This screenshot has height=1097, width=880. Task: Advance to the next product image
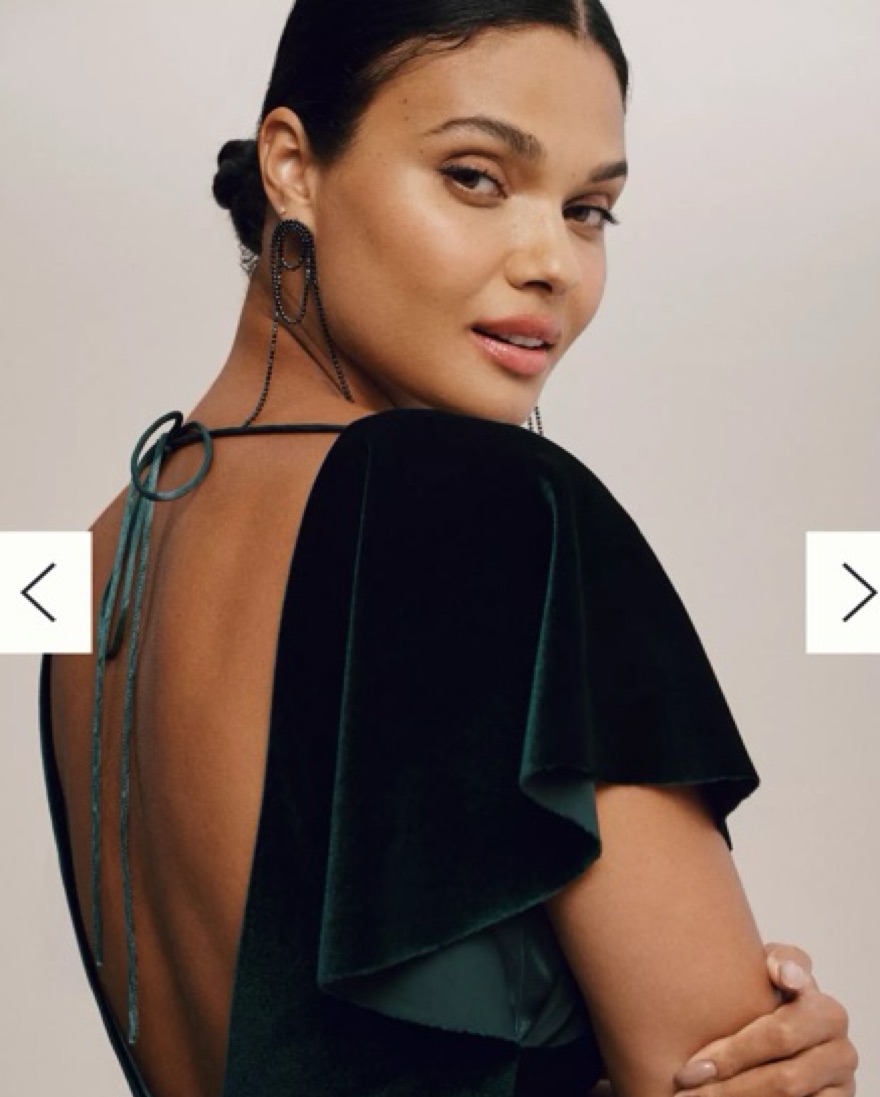pos(845,592)
